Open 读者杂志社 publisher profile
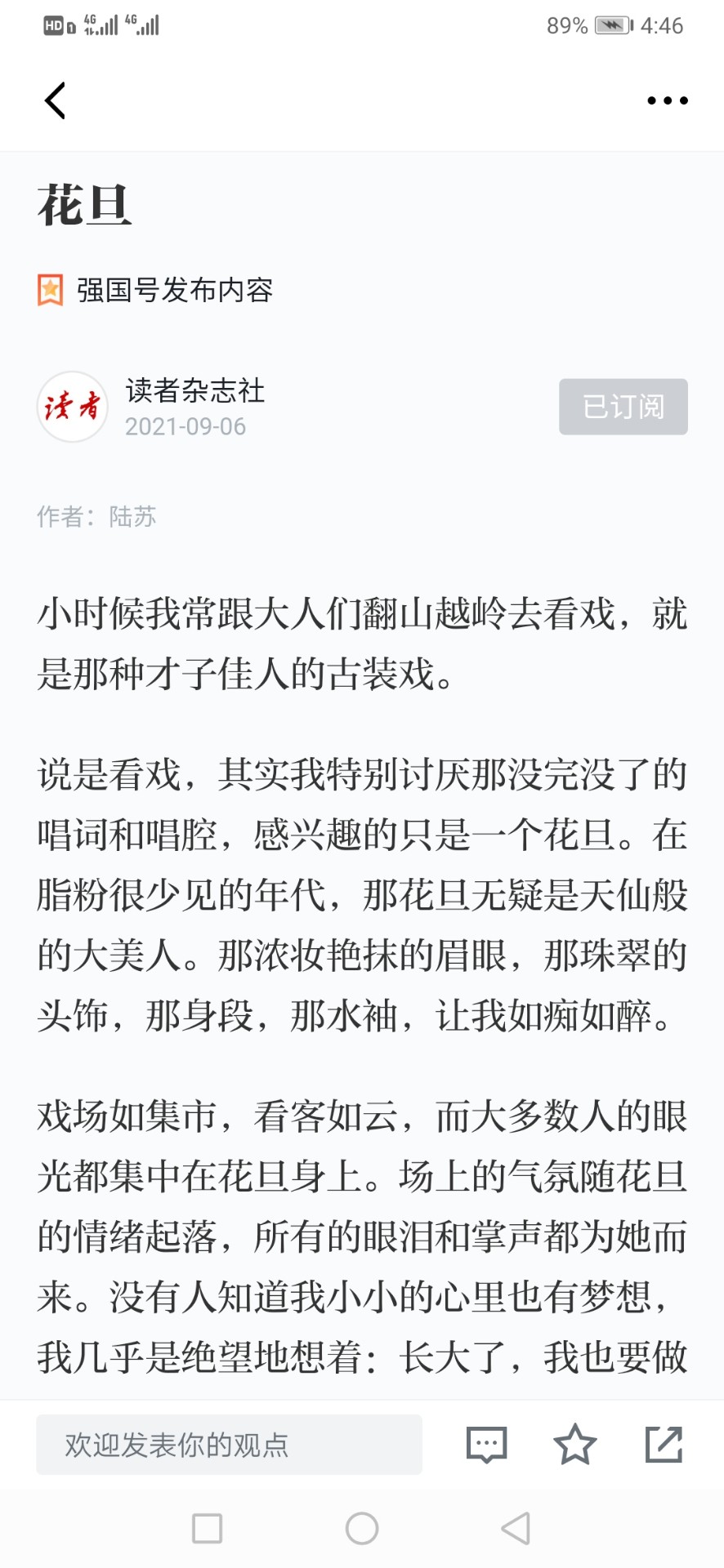724x1568 pixels. (x=194, y=391)
